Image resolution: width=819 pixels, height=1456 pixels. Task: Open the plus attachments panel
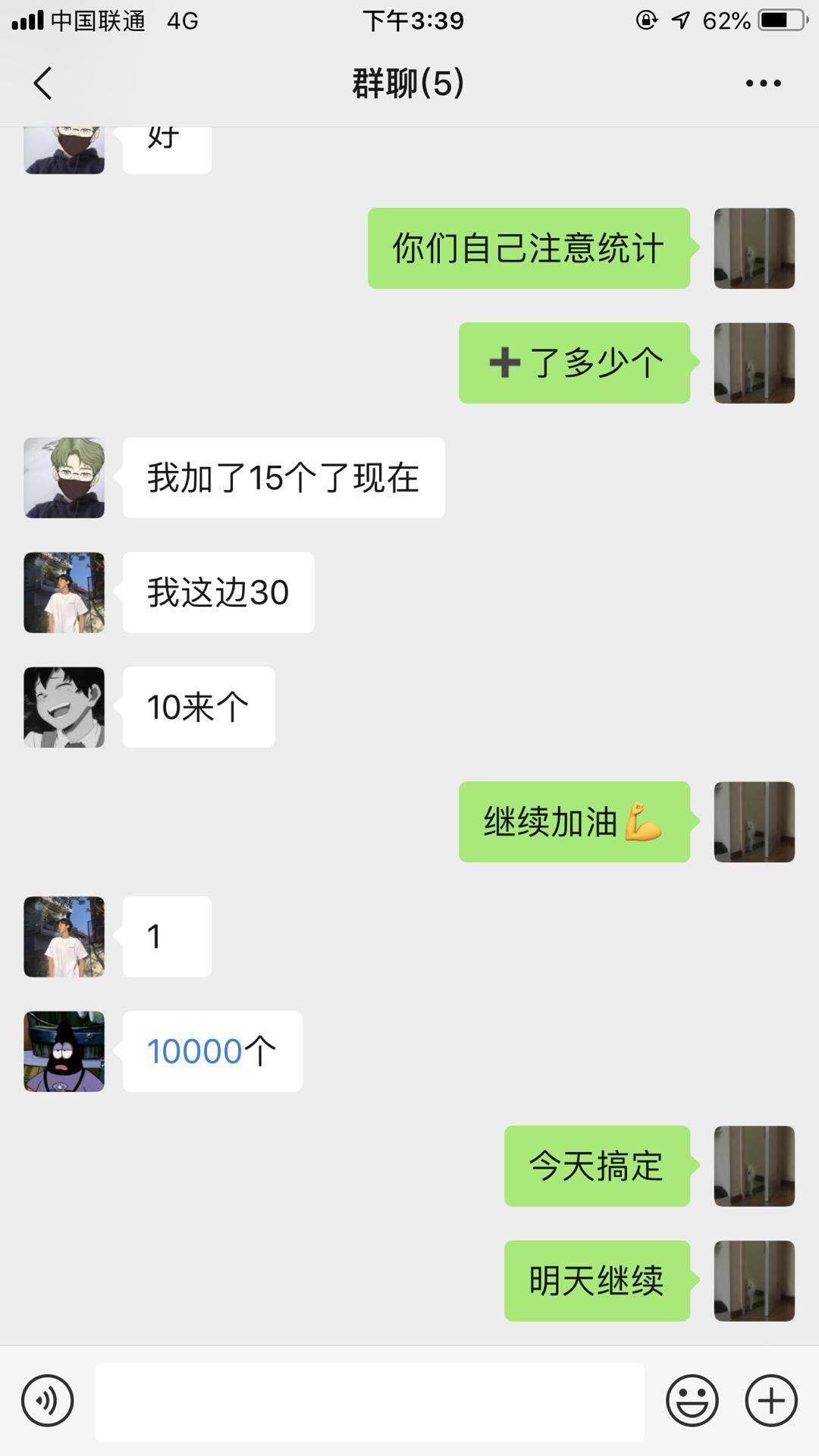[x=770, y=1401]
